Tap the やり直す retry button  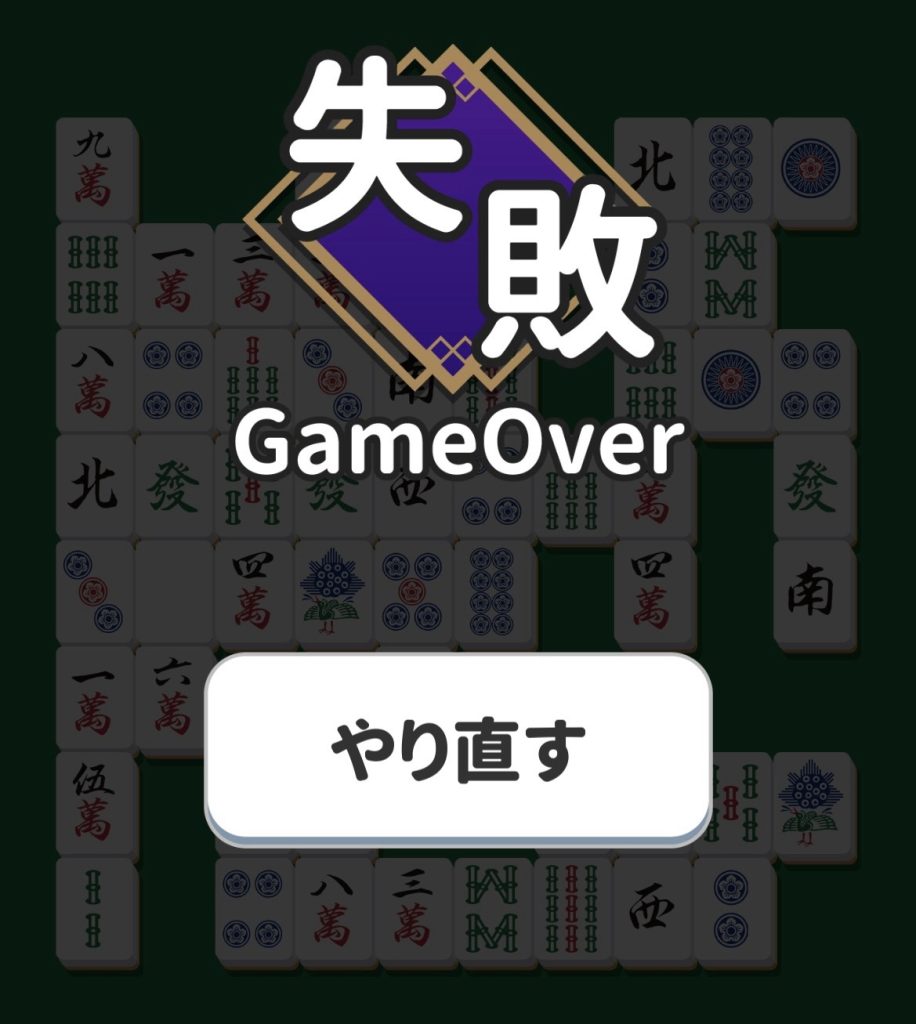point(458,746)
